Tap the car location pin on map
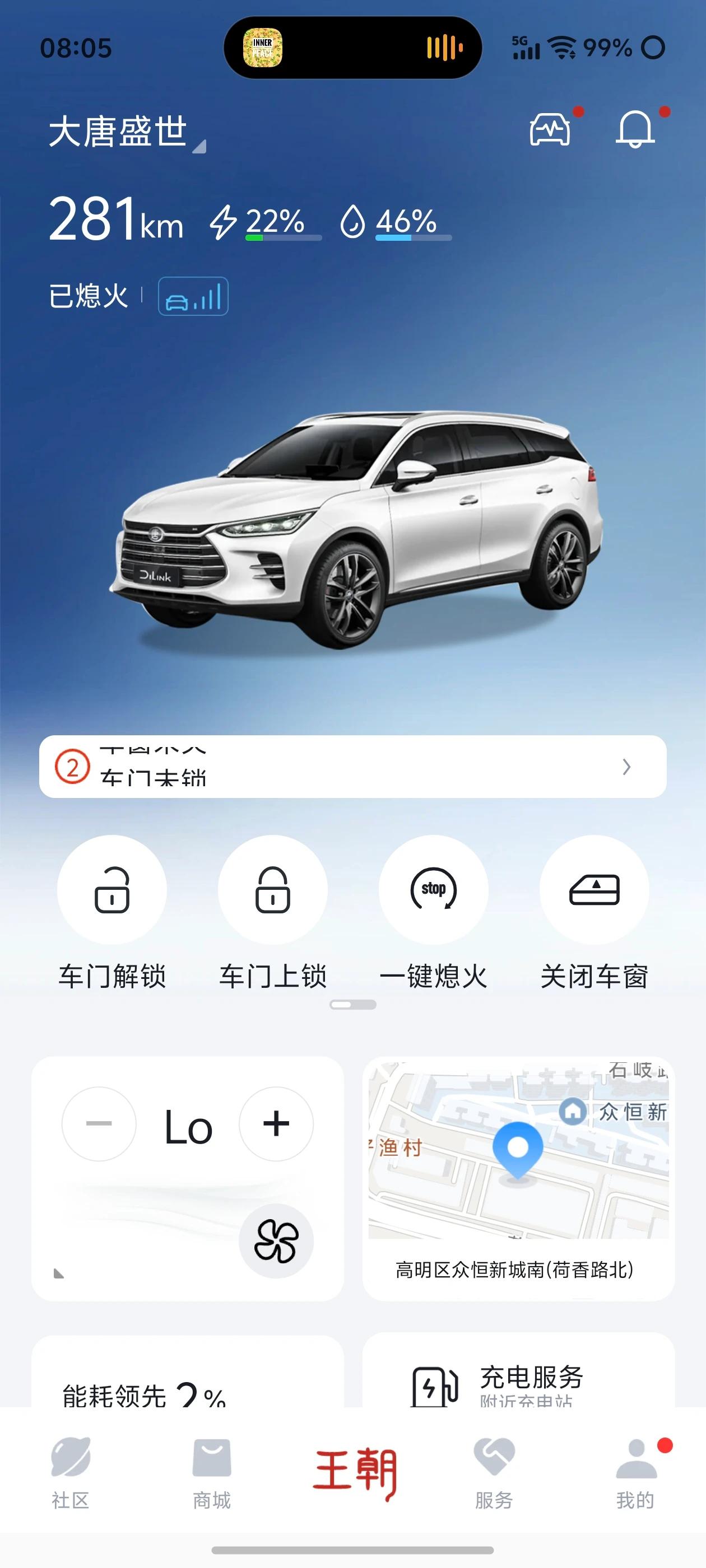 point(517,1147)
